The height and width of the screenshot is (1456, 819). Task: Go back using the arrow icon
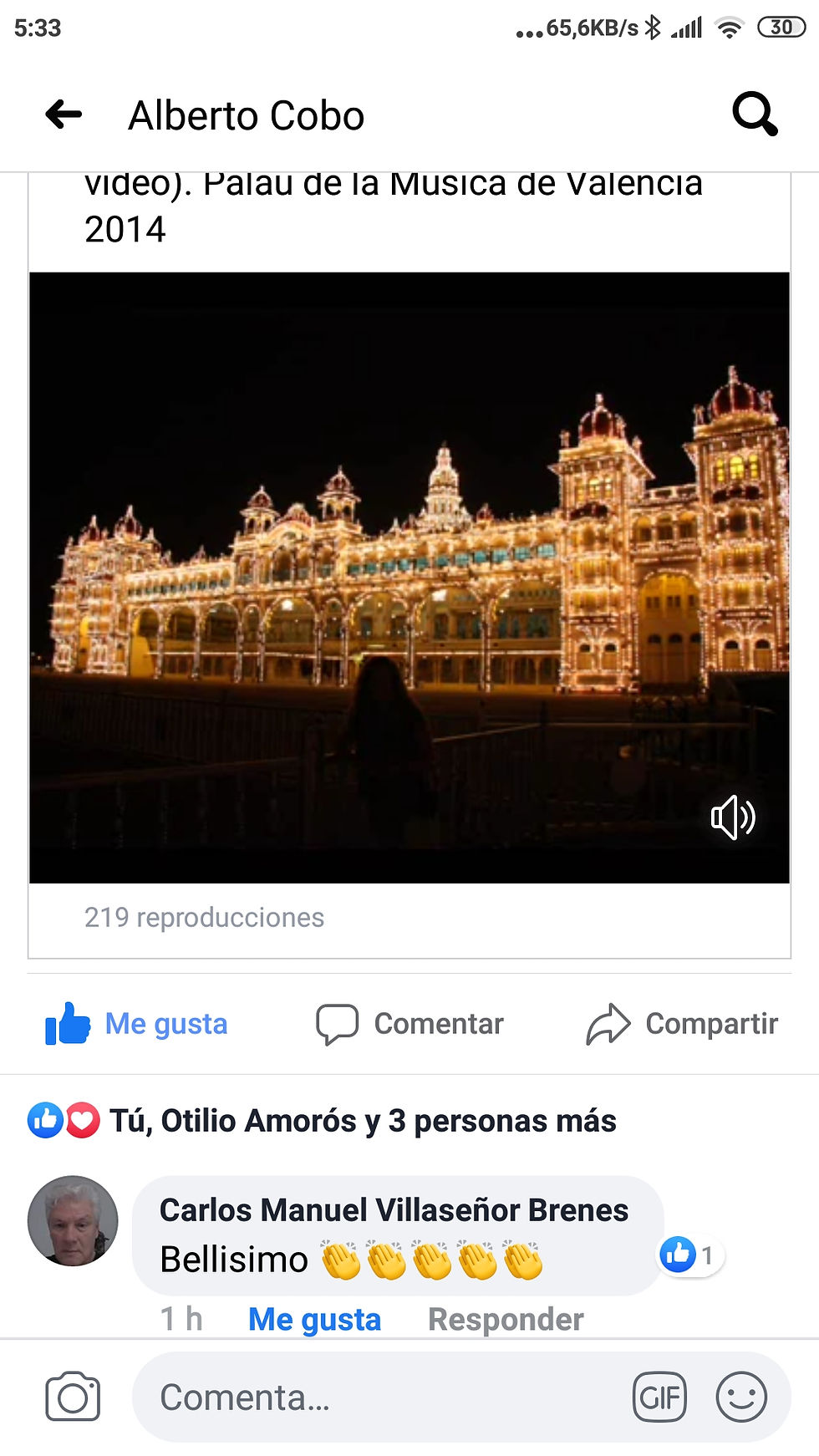point(64,115)
